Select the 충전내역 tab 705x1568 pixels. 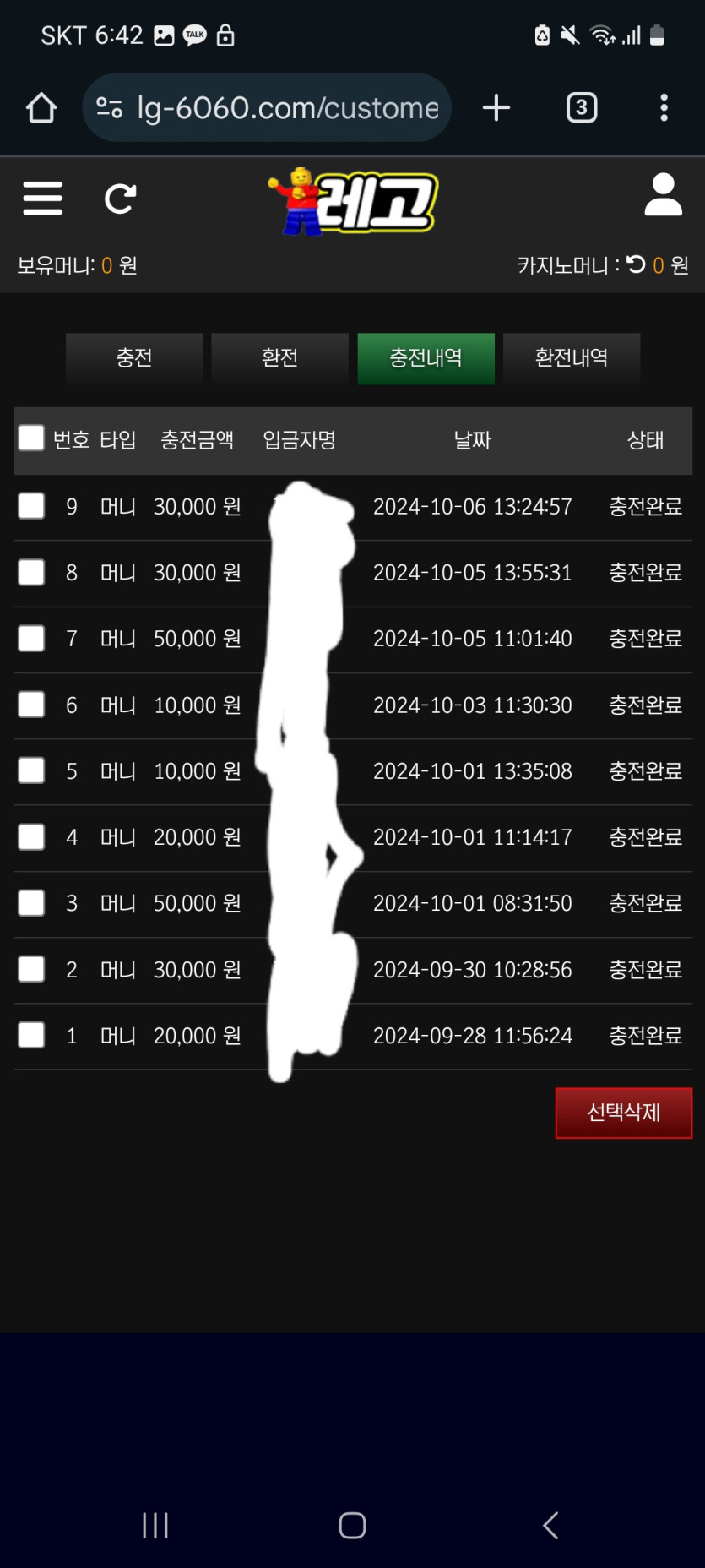click(426, 358)
